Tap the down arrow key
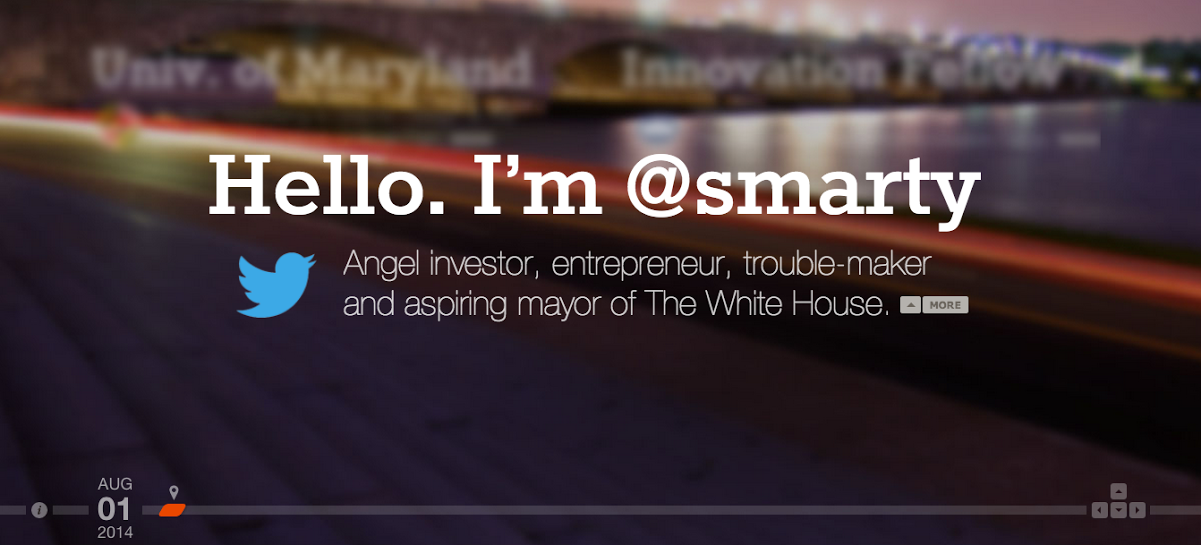Viewport: 1201px width, 545px height. 1119,510
